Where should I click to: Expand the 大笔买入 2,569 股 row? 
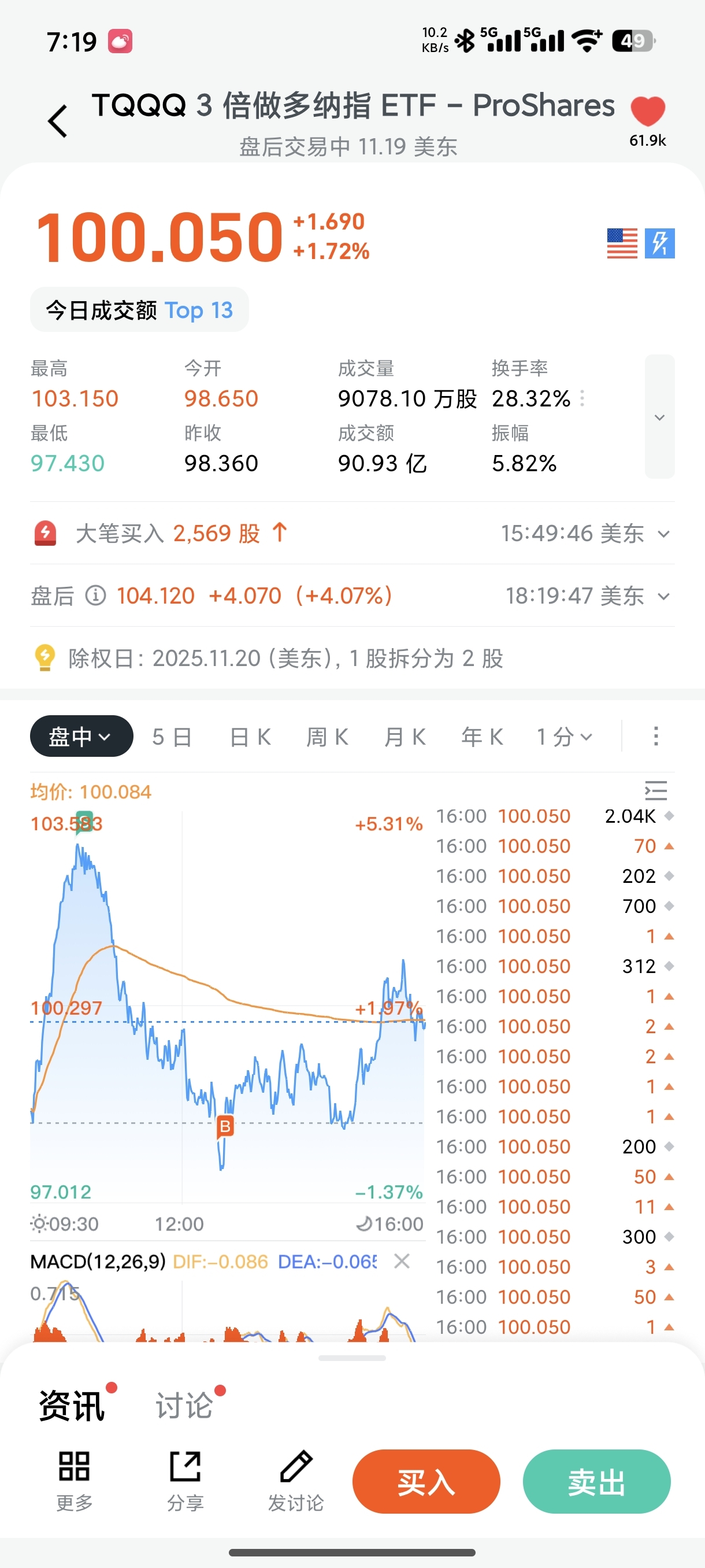coord(352,533)
